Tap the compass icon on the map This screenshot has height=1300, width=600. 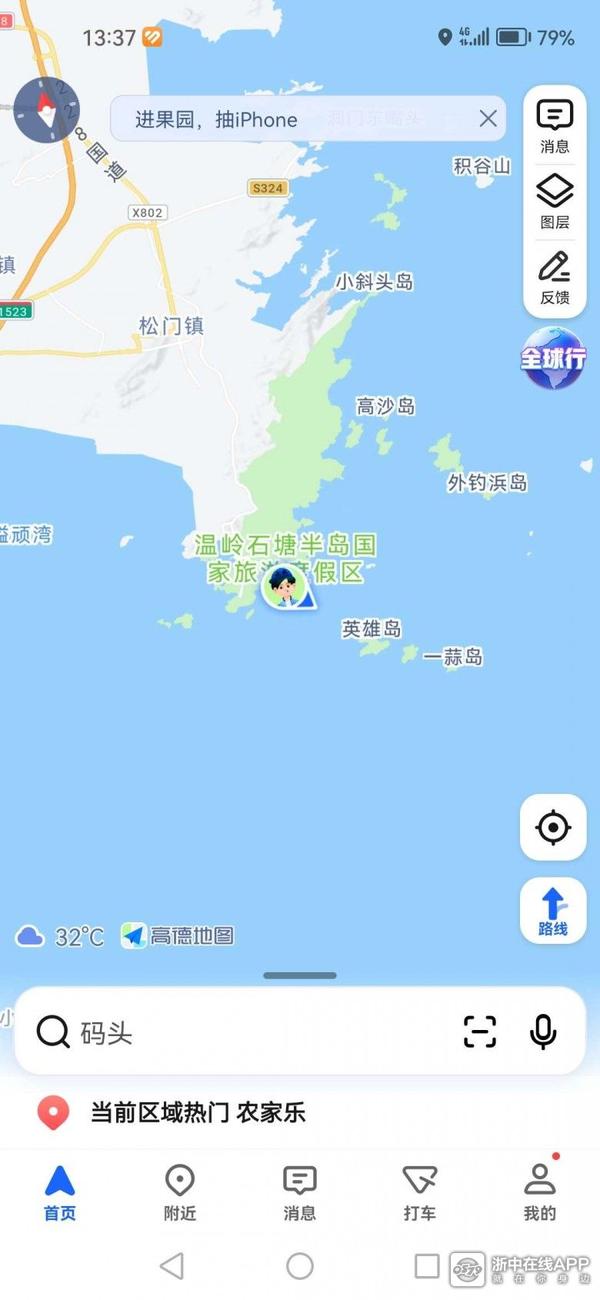pos(46,109)
